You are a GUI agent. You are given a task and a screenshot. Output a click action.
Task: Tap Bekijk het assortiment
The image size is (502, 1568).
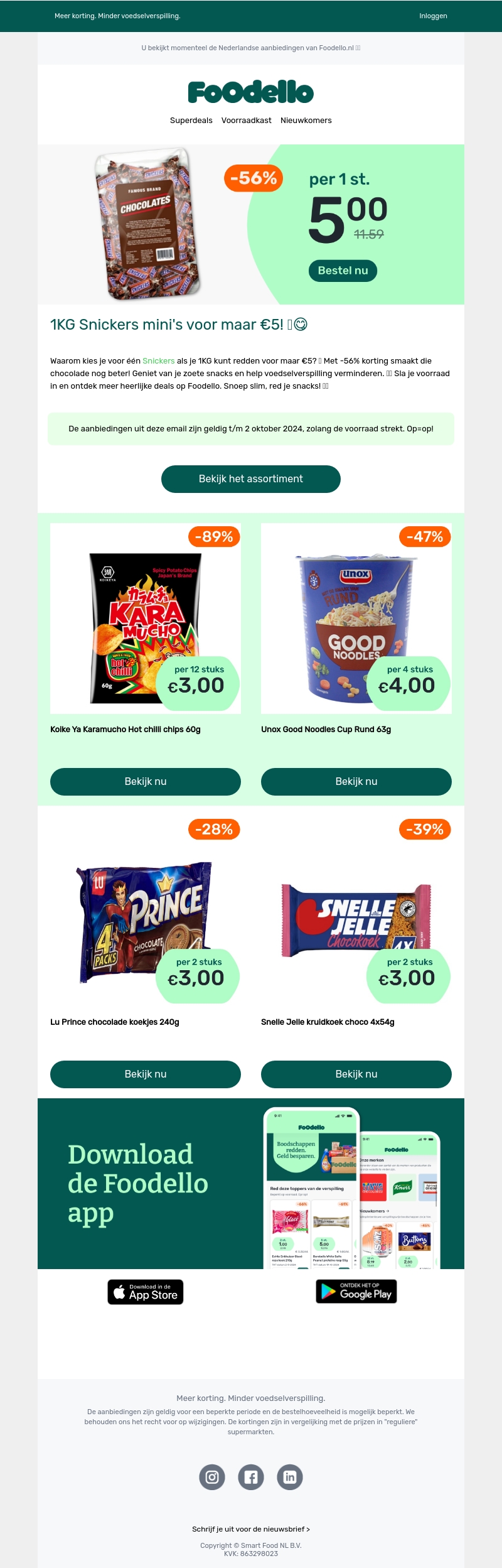coord(250,479)
